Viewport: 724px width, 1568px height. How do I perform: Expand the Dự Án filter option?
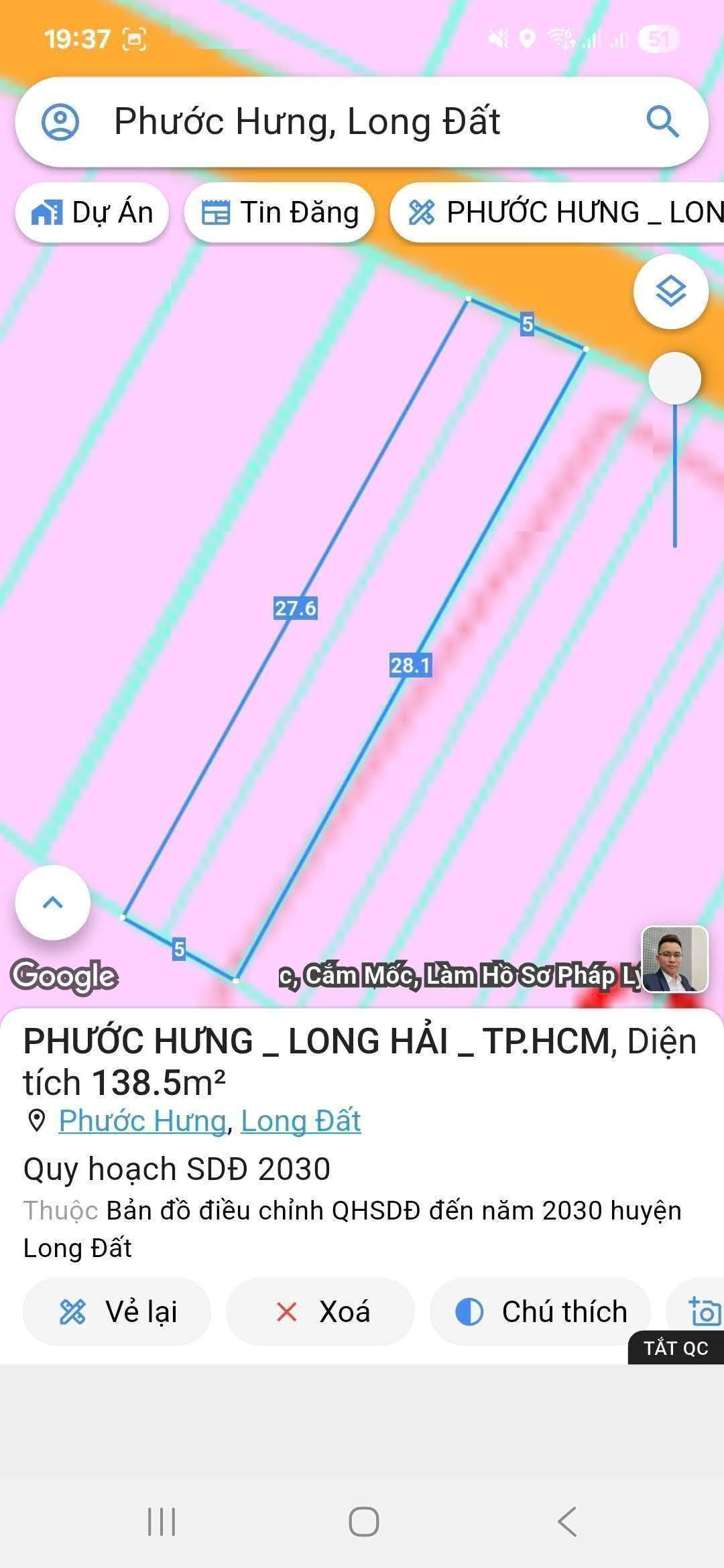pyautogui.click(x=92, y=212)
